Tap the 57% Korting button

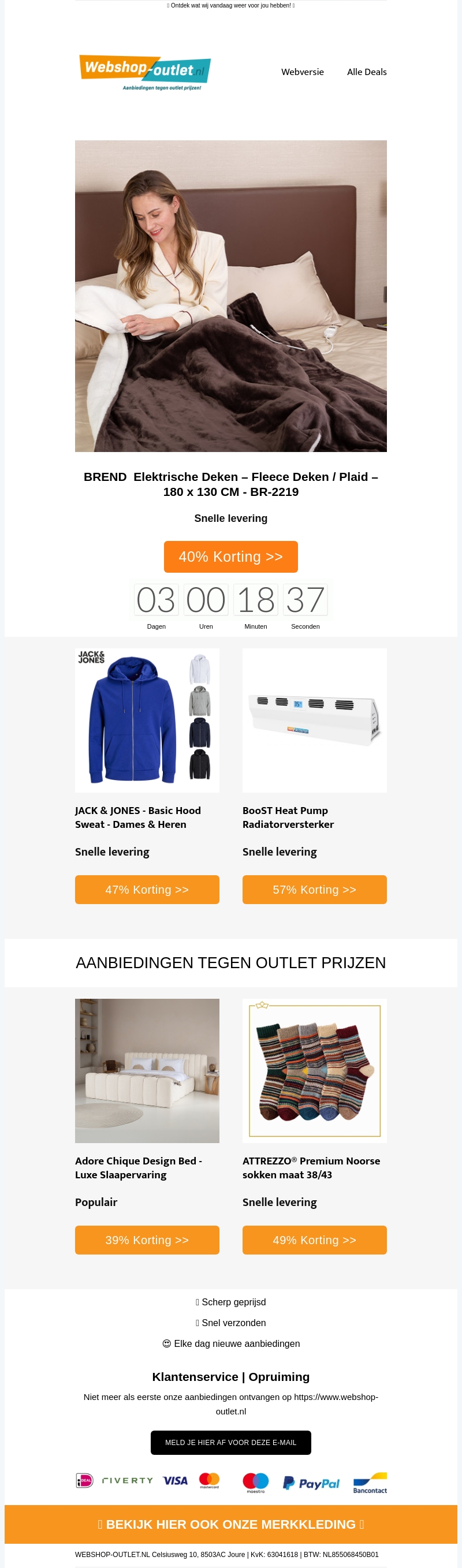(314, 889)
